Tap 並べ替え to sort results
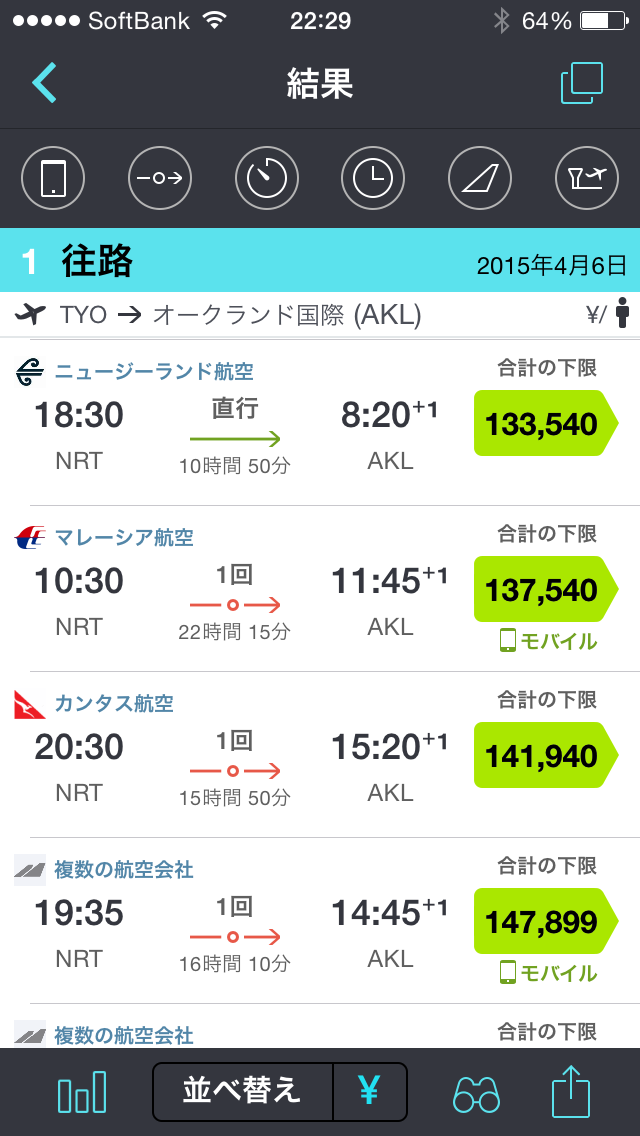This screenshot has height=1136, width=640. [x=242, y=1090]
